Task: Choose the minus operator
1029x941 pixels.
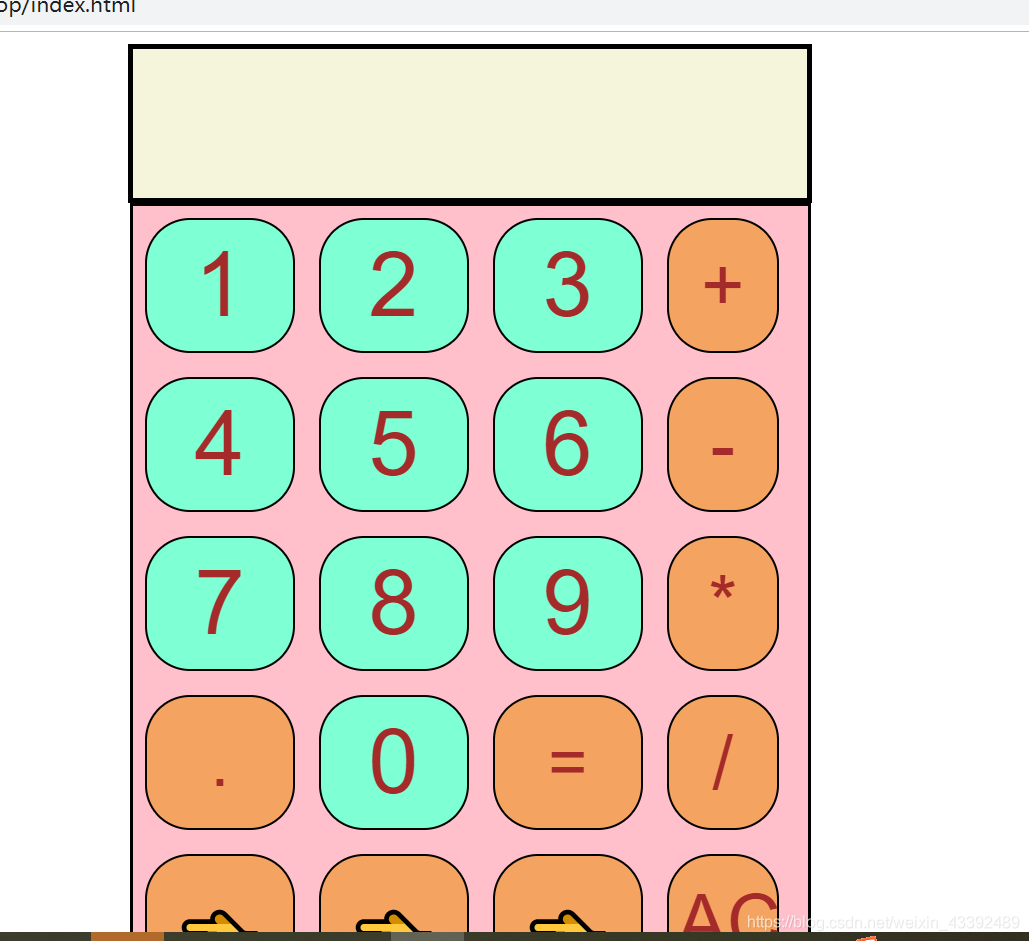Action: point(723,445)
